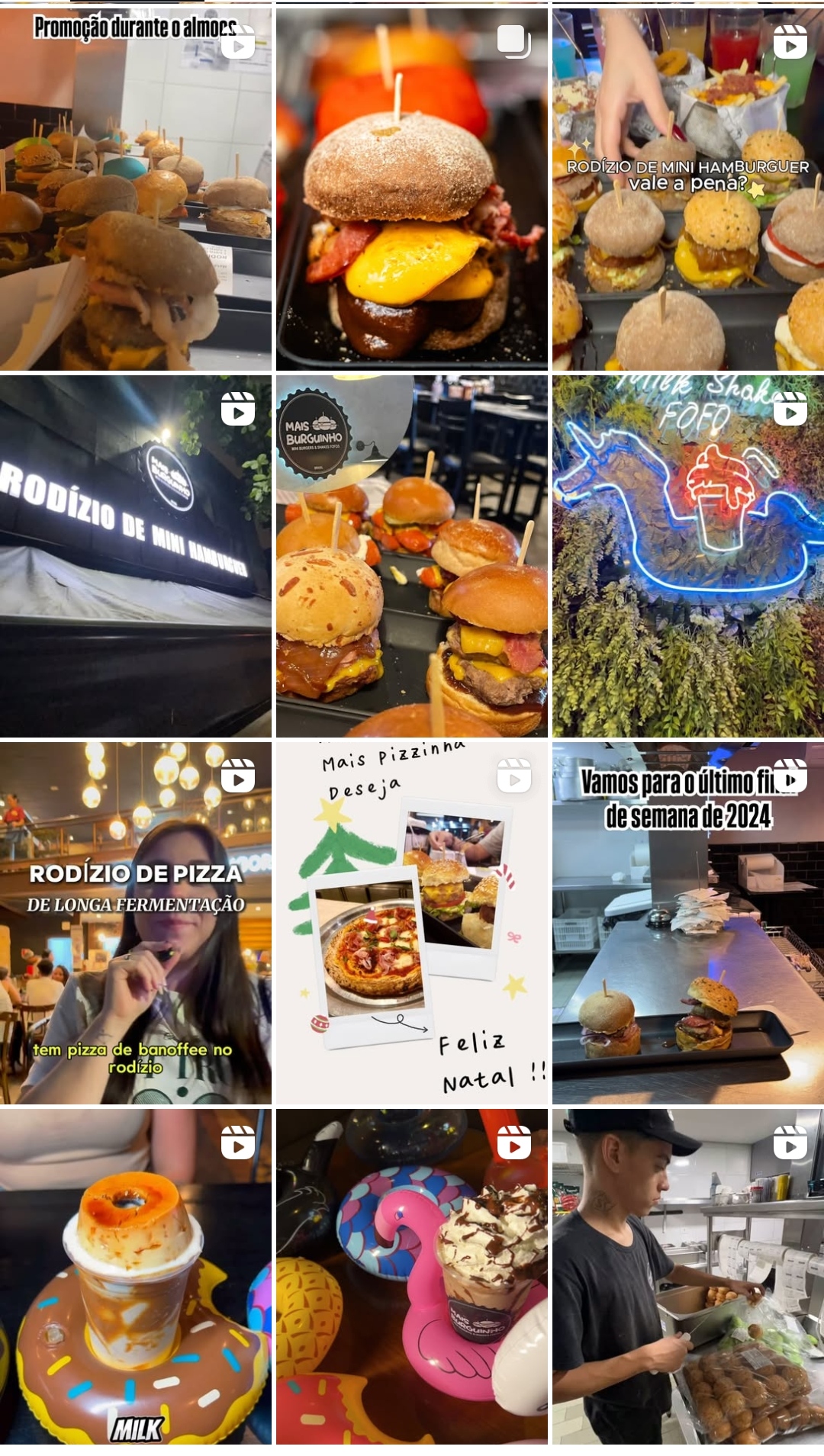Image resolution: width=824 pixels, height=1456 pixels.
Task: Open the 'último fim de semana de 2024' reel
Action: tap(687, 922)
